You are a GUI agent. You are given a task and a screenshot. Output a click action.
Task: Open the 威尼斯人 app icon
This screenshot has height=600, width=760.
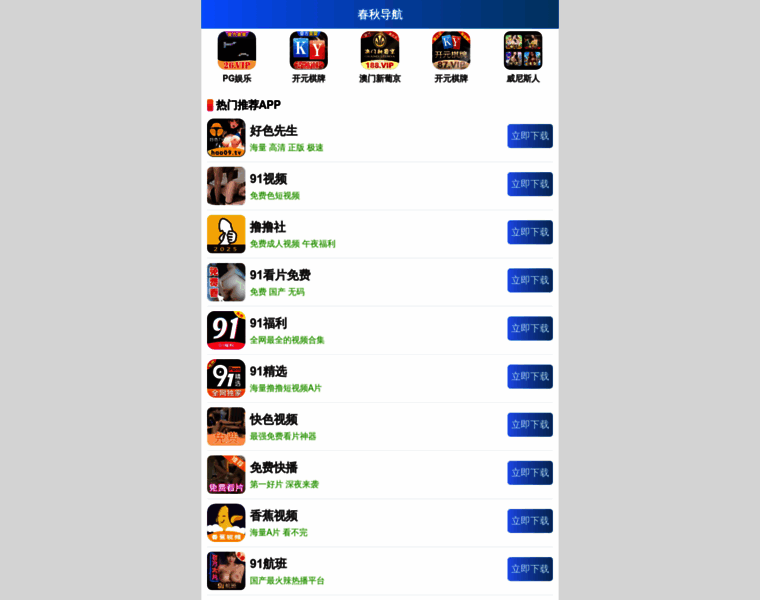pyautogui.click(x=523, y=51)
